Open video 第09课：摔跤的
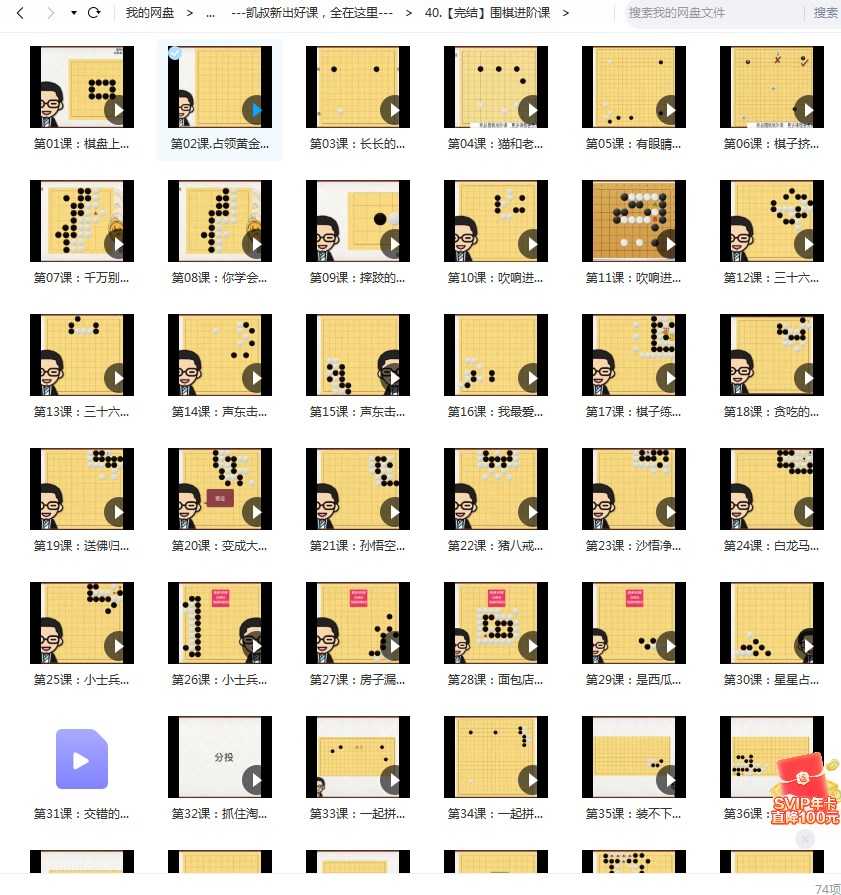 click(357, 221)
